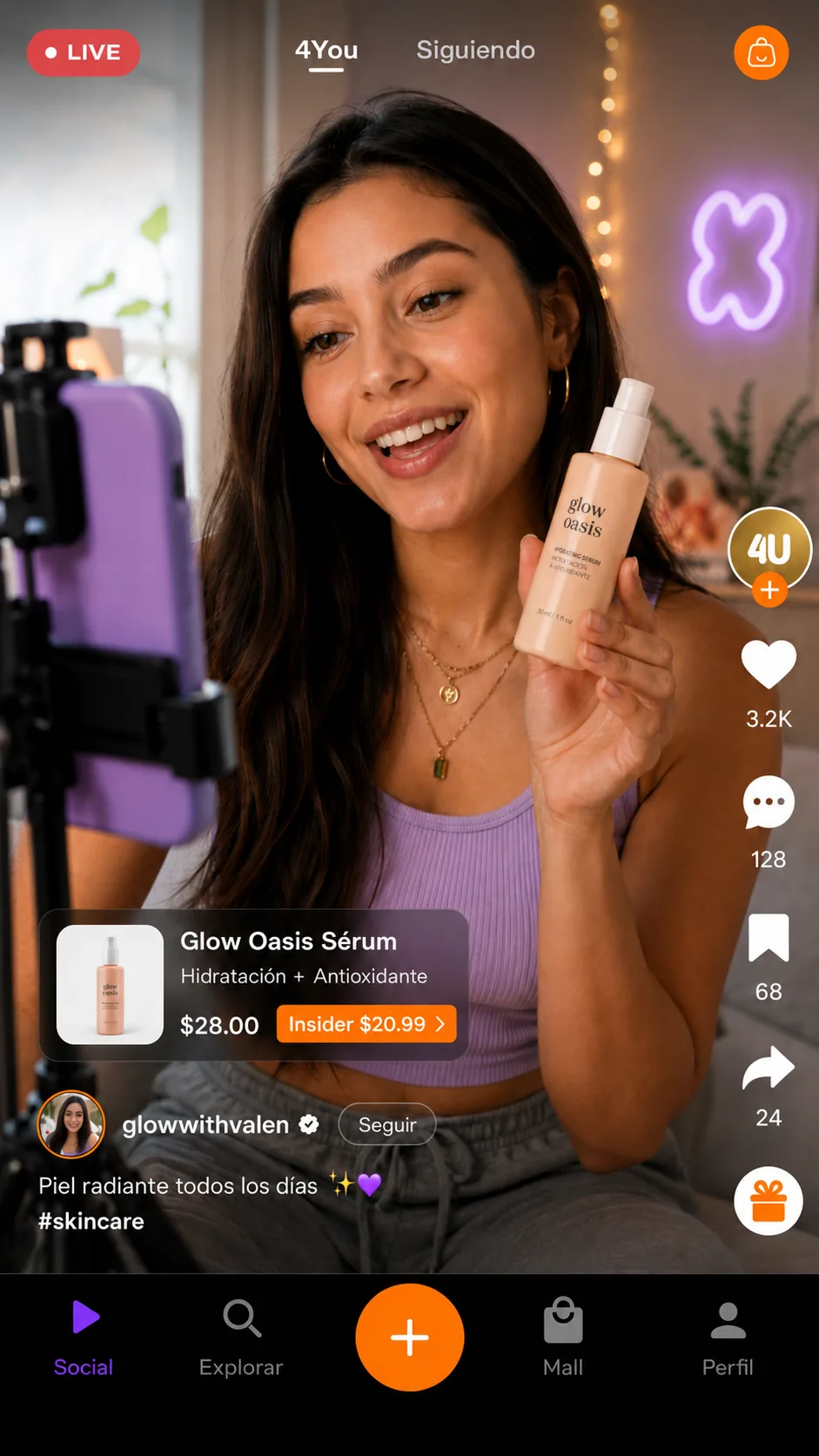Switch to the Siguiendo tab
The width and height of the screenshot is (819, 1456).
coord(475,51)
